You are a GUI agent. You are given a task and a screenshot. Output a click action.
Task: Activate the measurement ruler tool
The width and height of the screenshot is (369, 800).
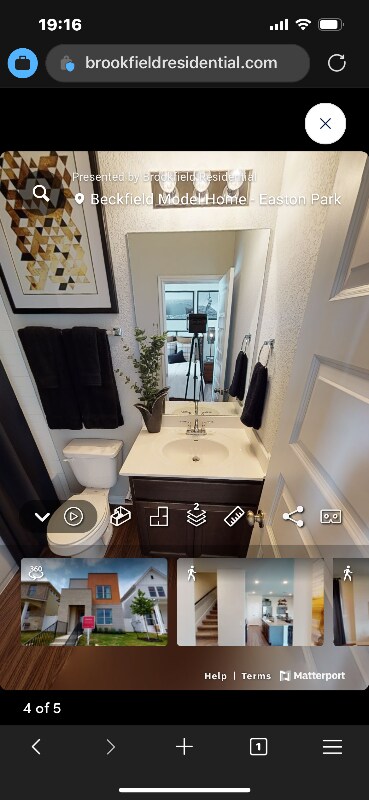(x=234, y=517)
